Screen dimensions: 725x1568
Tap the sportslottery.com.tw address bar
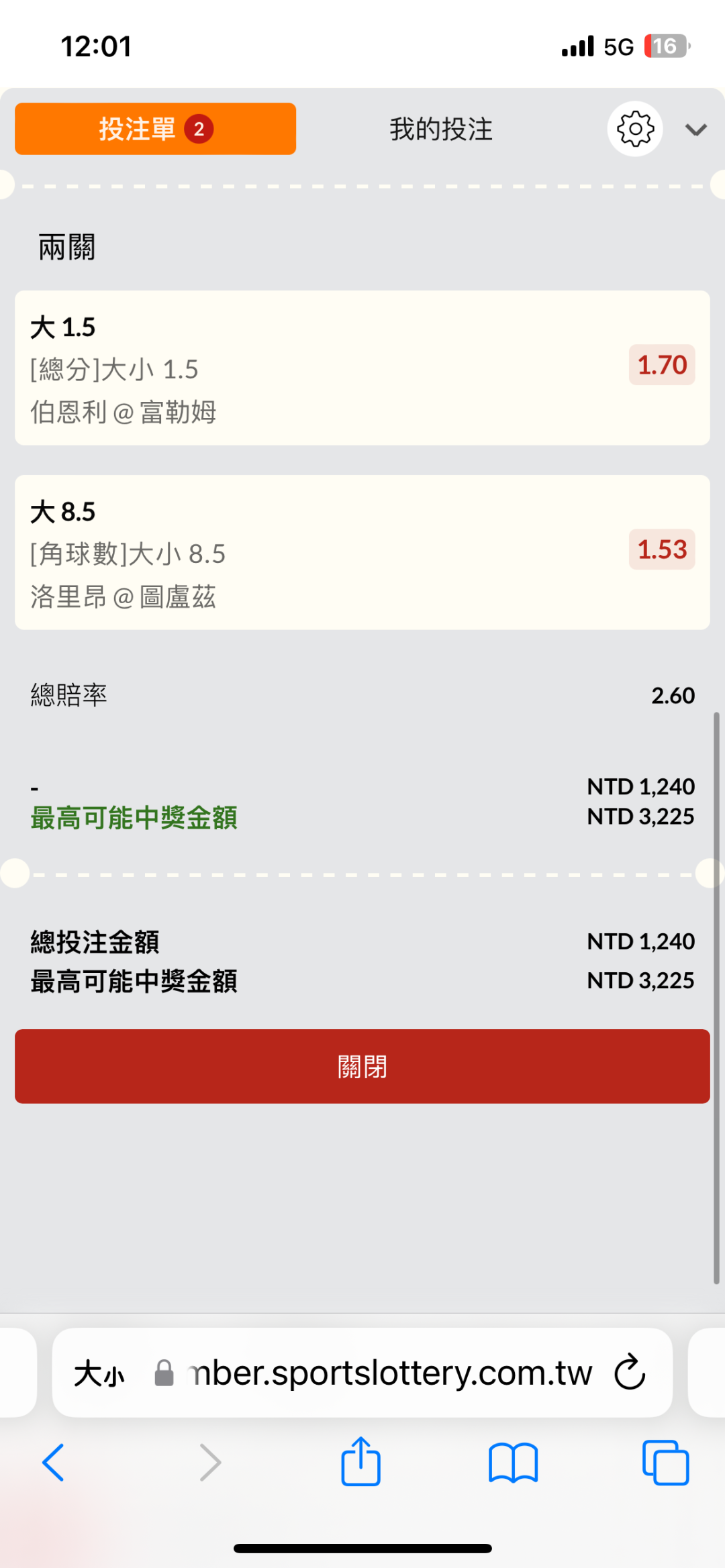click(x=389, y=1373)
